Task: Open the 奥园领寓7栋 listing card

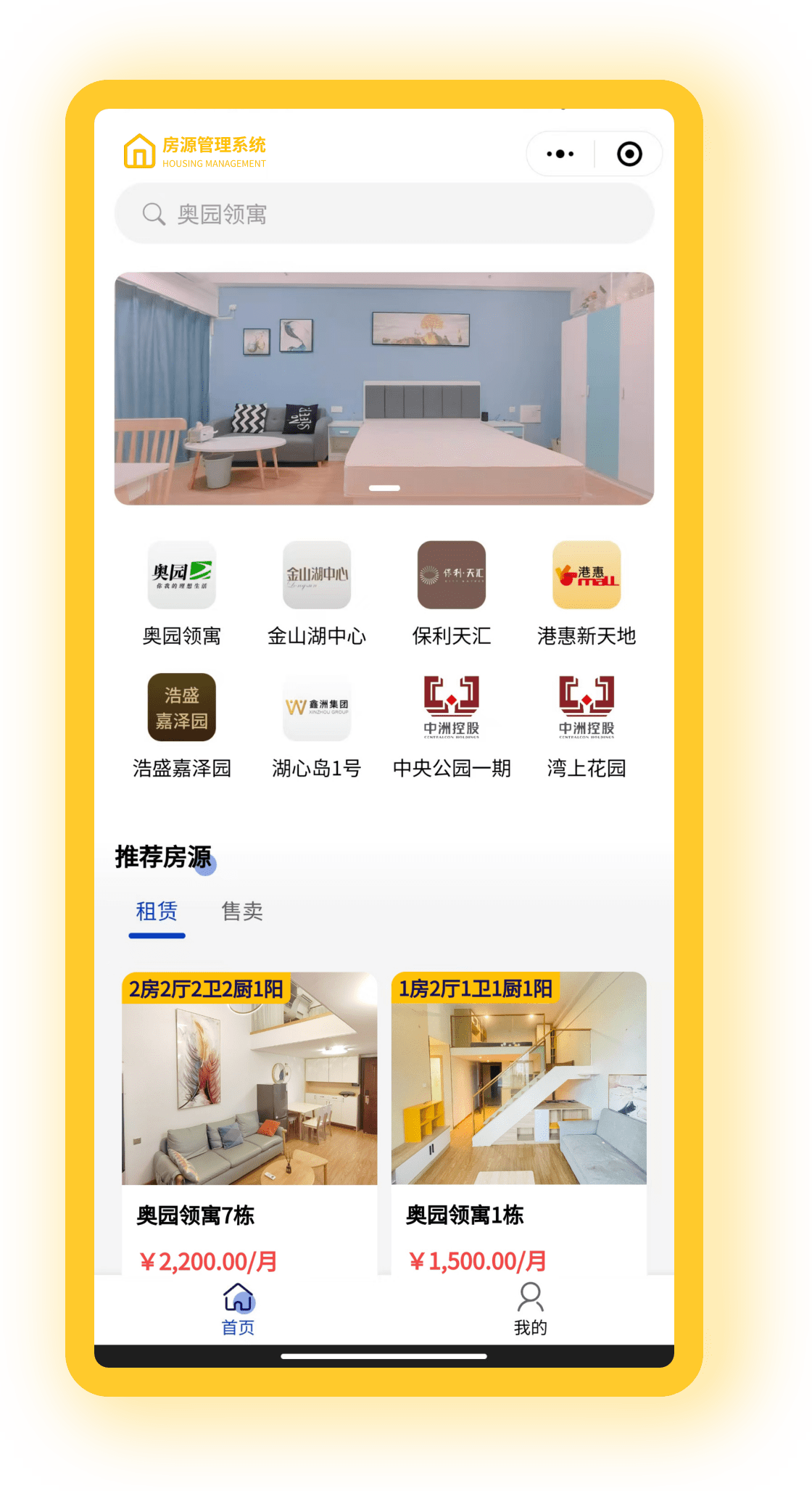Action: [249, 1117]
